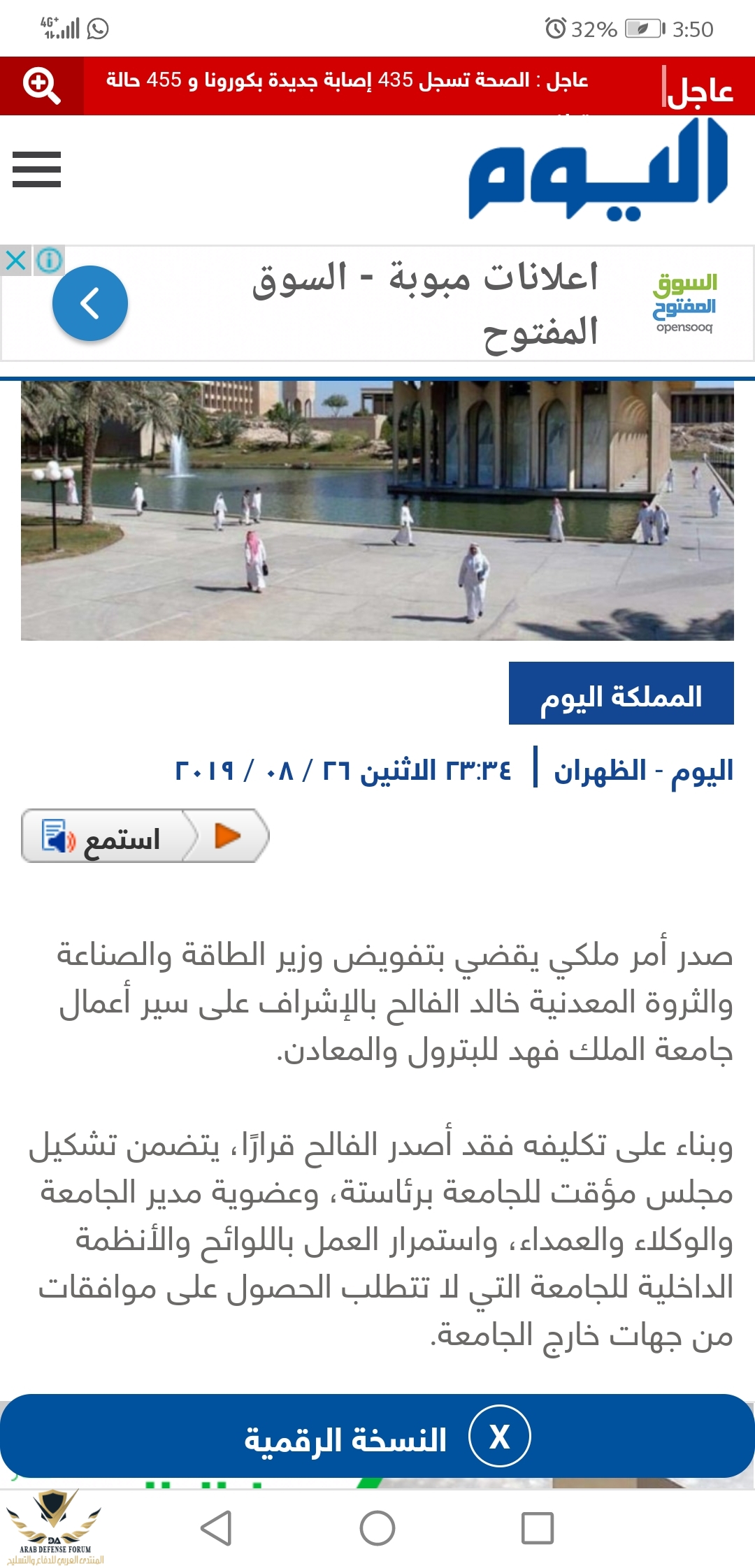
Task: Tap the blue arrow on OpenSooq ad
Action: click(x=90, y=303)
